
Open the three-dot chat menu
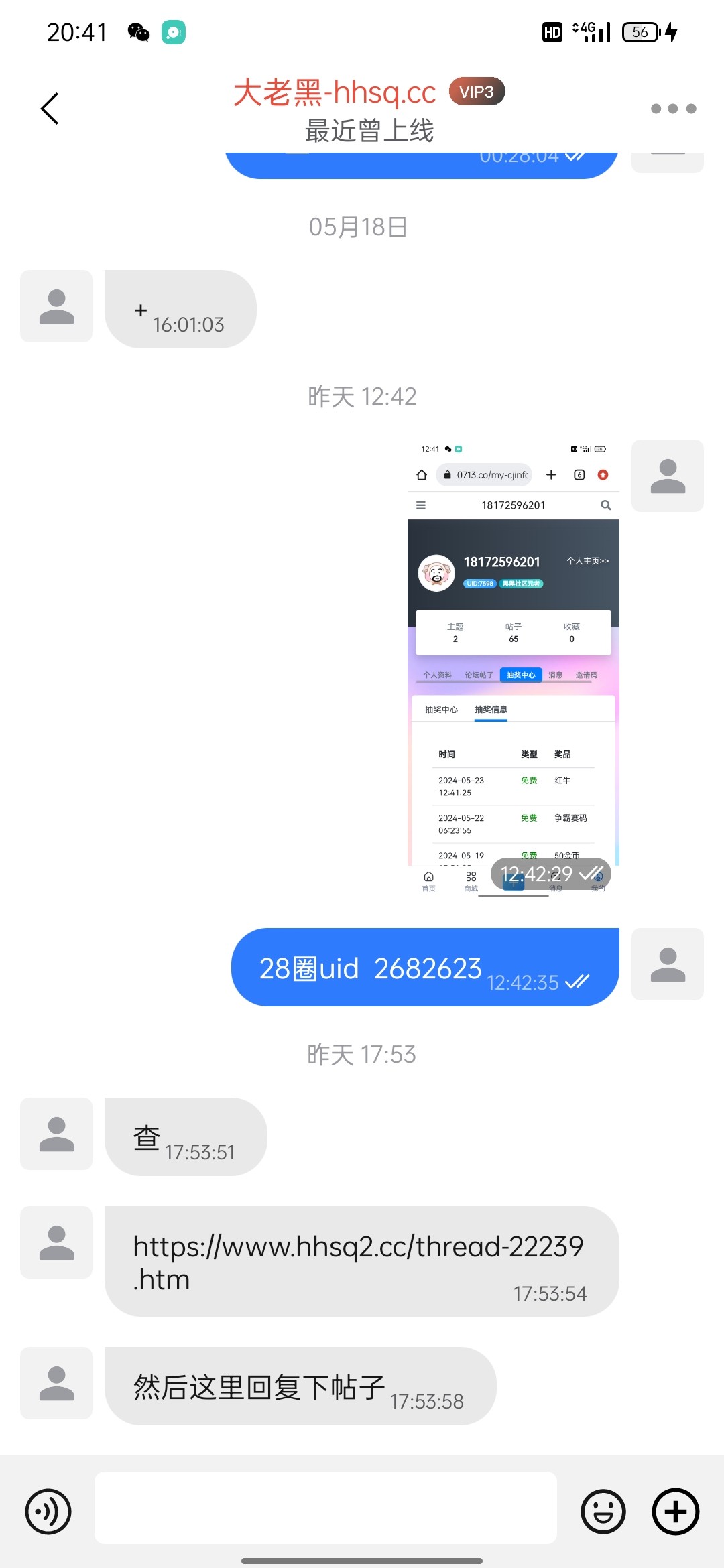pos(673,109)
